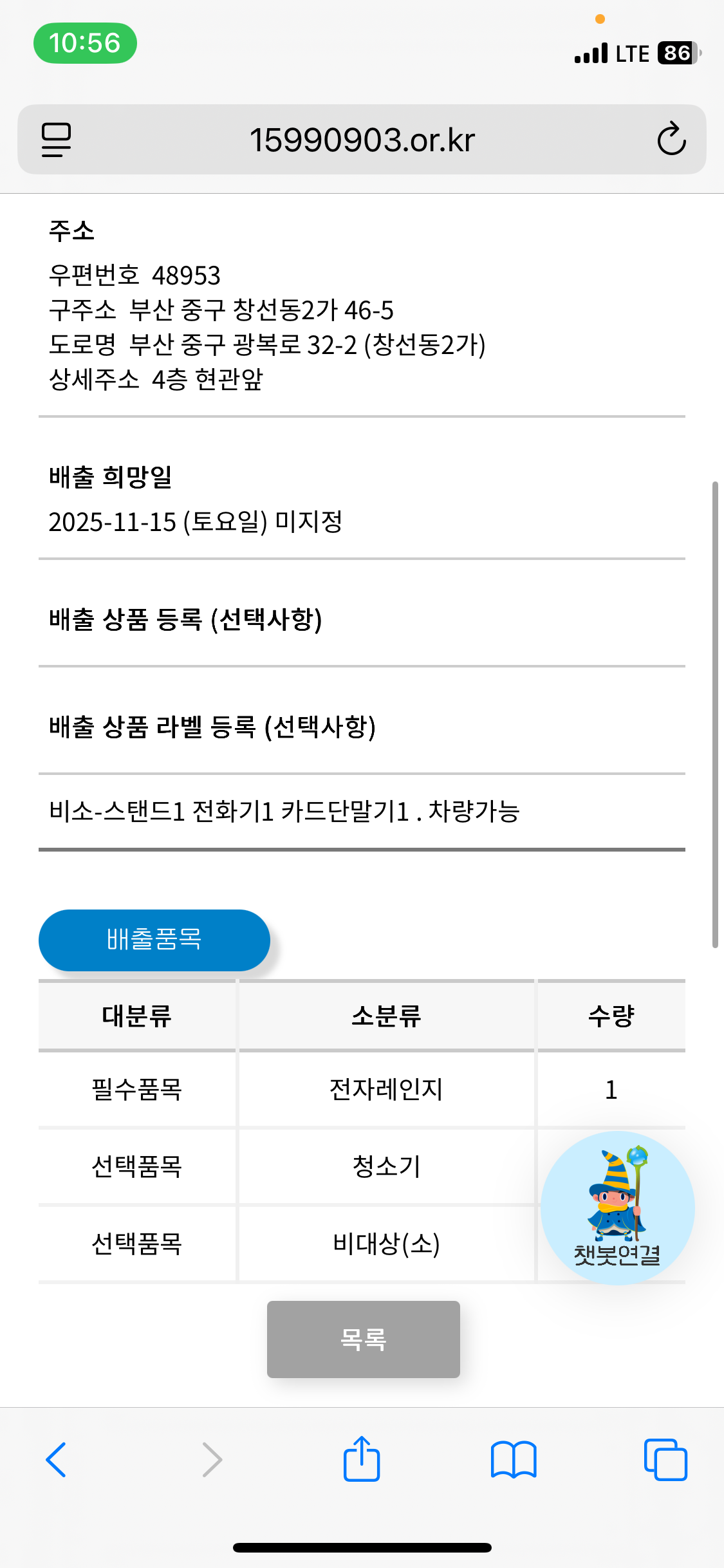Tap the blue 배출품목 button

coord(154,940)
